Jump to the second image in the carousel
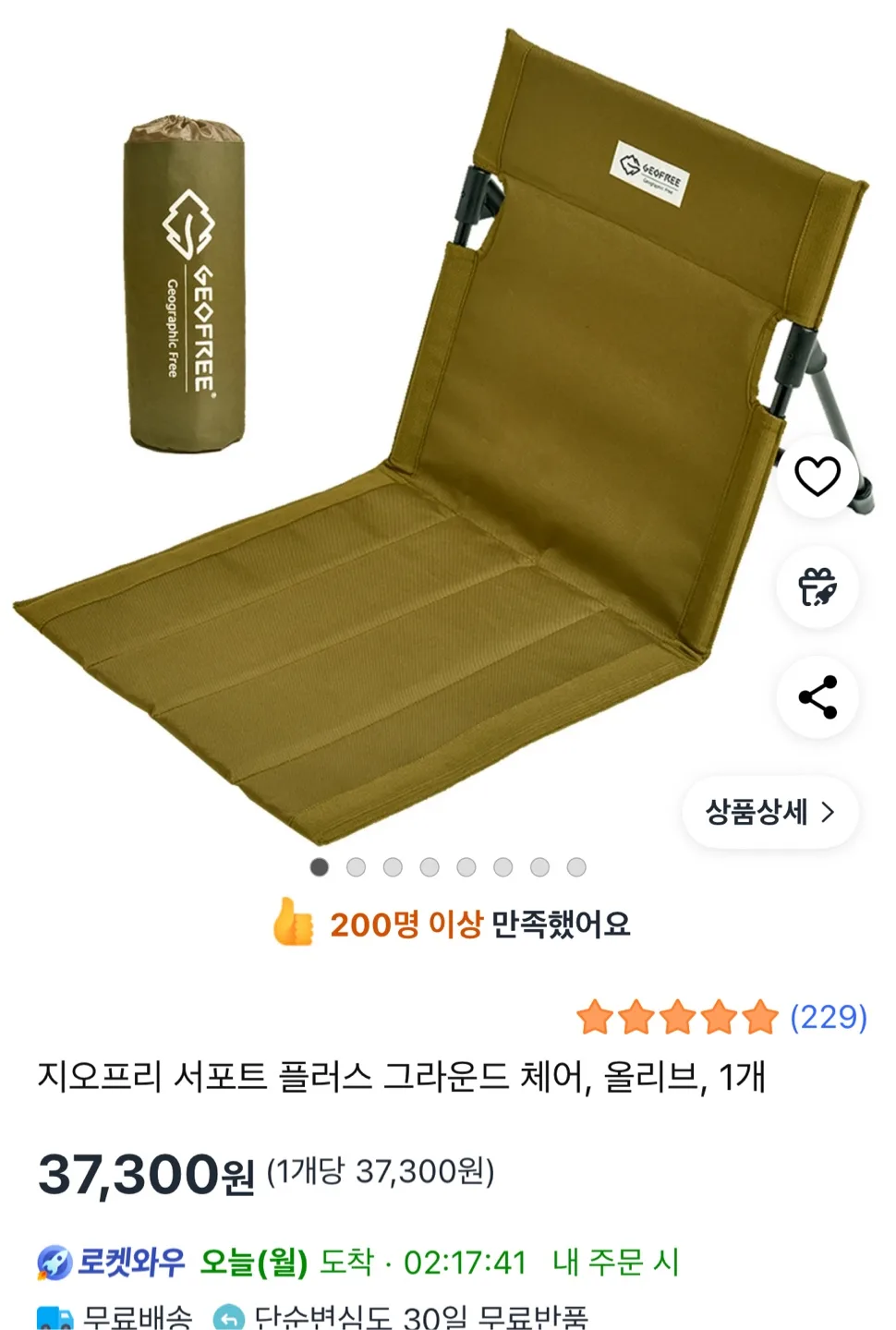 click(x=356, y=867)
